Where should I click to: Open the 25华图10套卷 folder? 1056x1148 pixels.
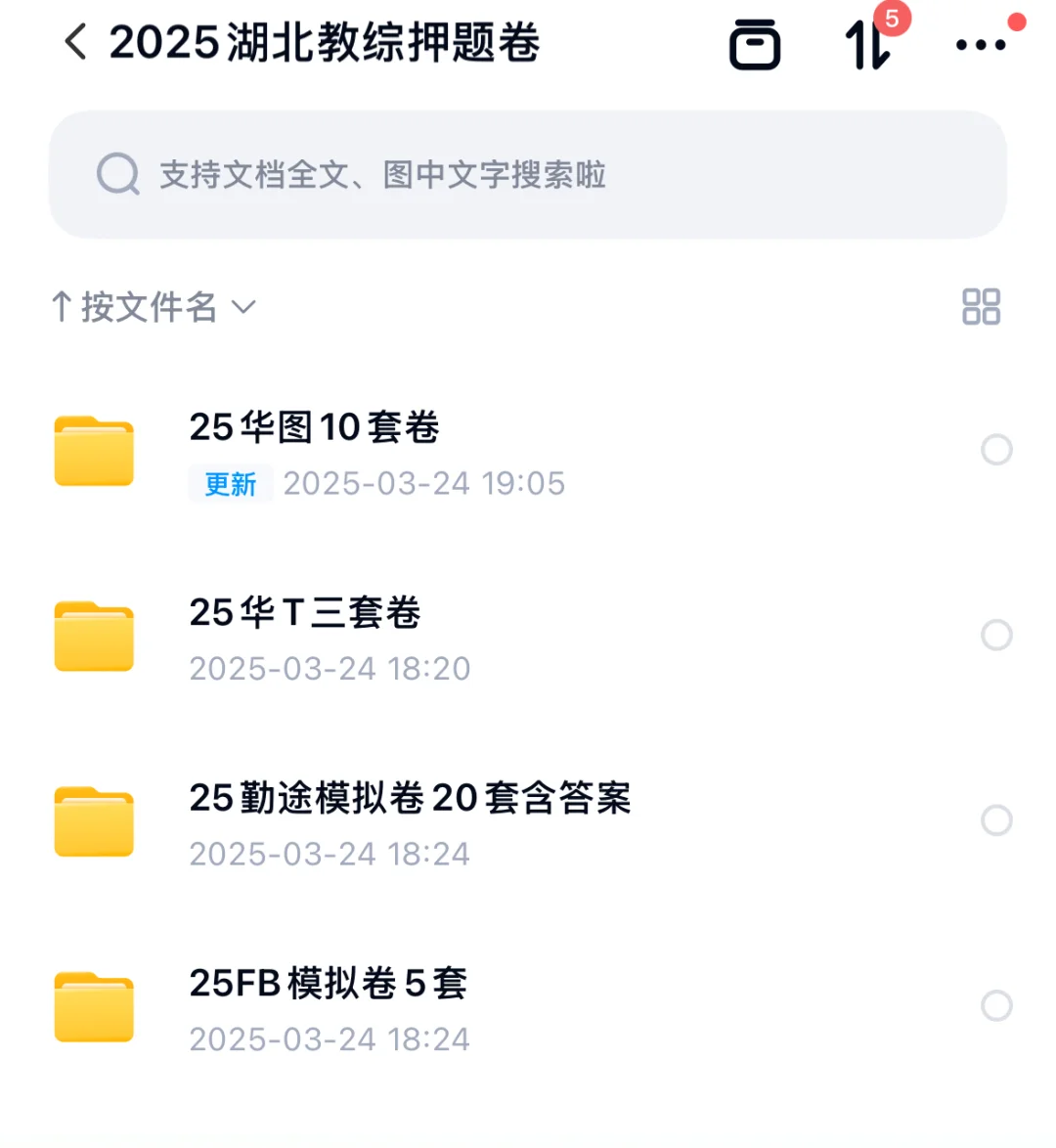(315, 427)
